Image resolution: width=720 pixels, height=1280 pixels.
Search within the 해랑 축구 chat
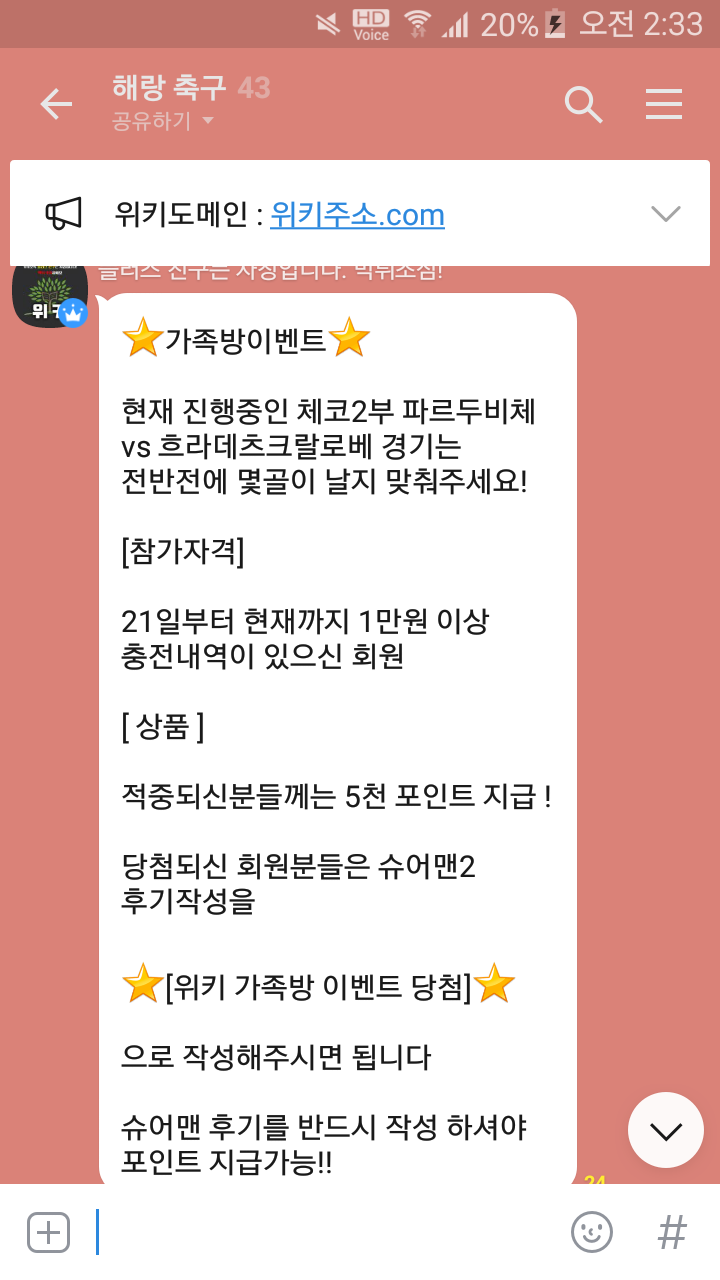(583, 104)
